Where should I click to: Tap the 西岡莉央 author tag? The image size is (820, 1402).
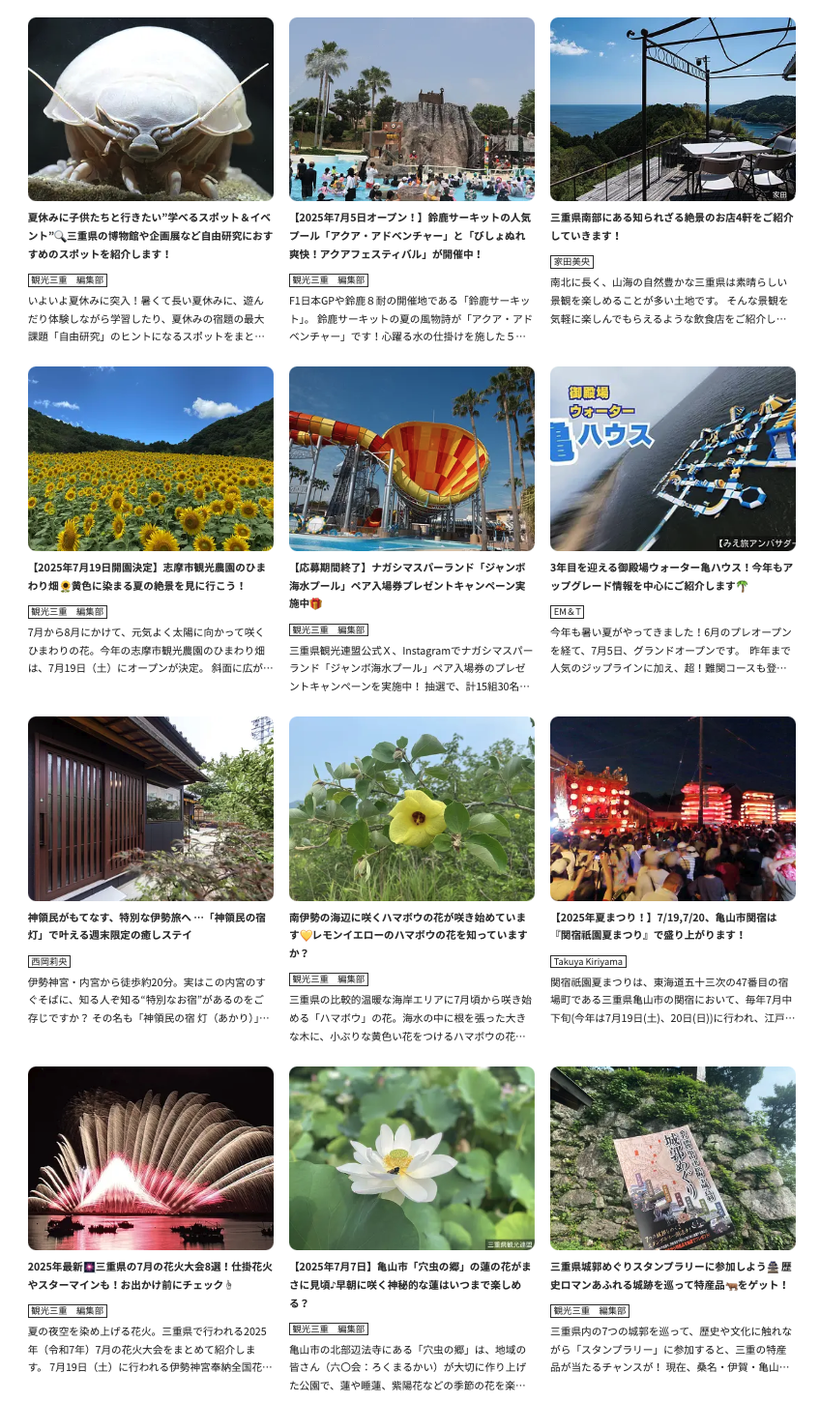pyautogui.click(x=49, y=961)
